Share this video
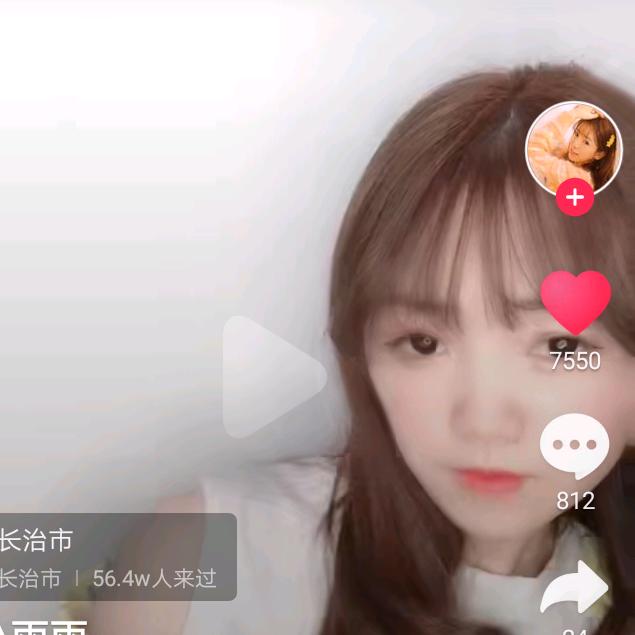The height and width of the screenshot is (635, 635). [x=575, y=590]
